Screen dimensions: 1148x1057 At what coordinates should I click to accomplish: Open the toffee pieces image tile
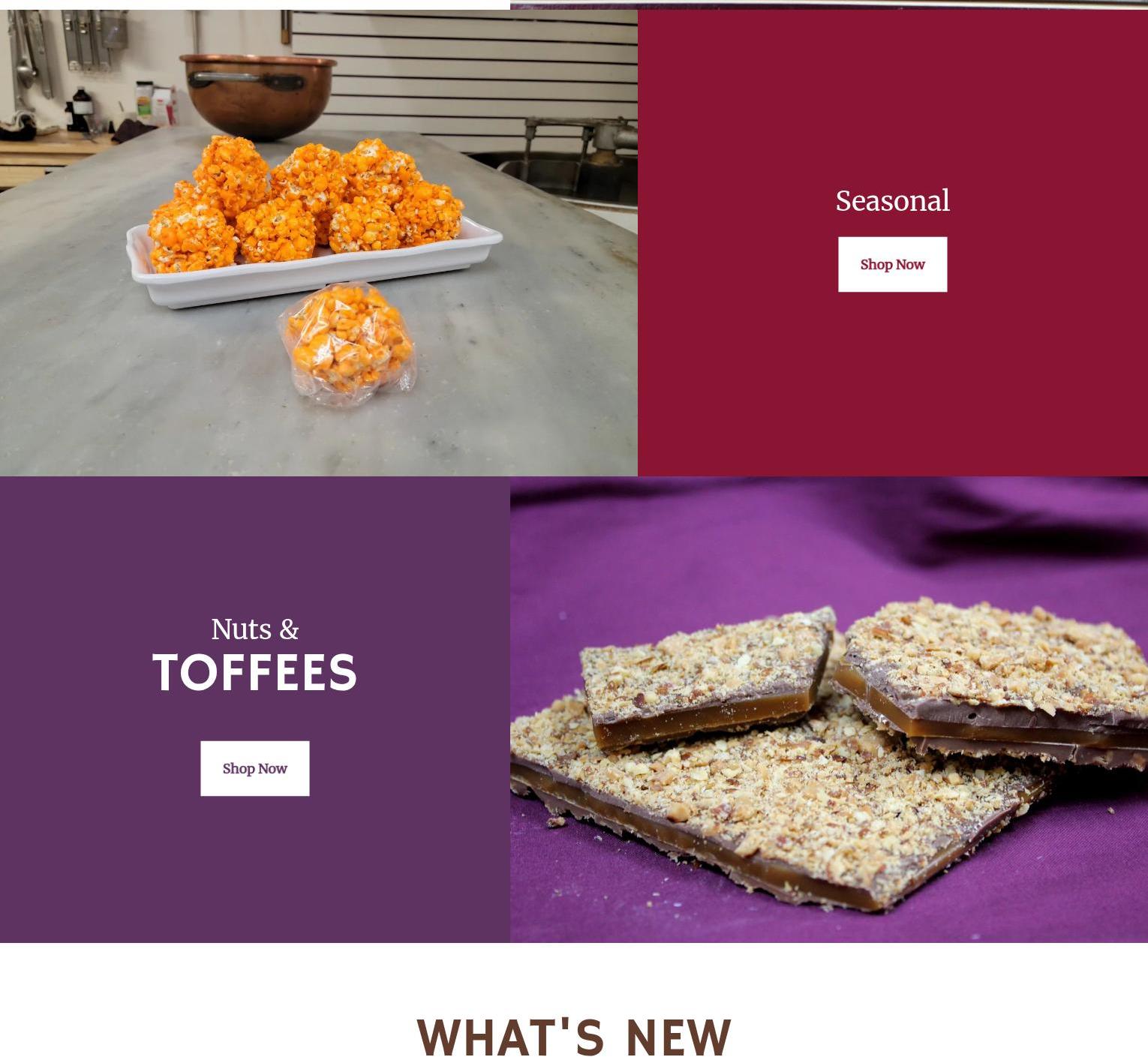pyautogui.click(x=828, y=709)
